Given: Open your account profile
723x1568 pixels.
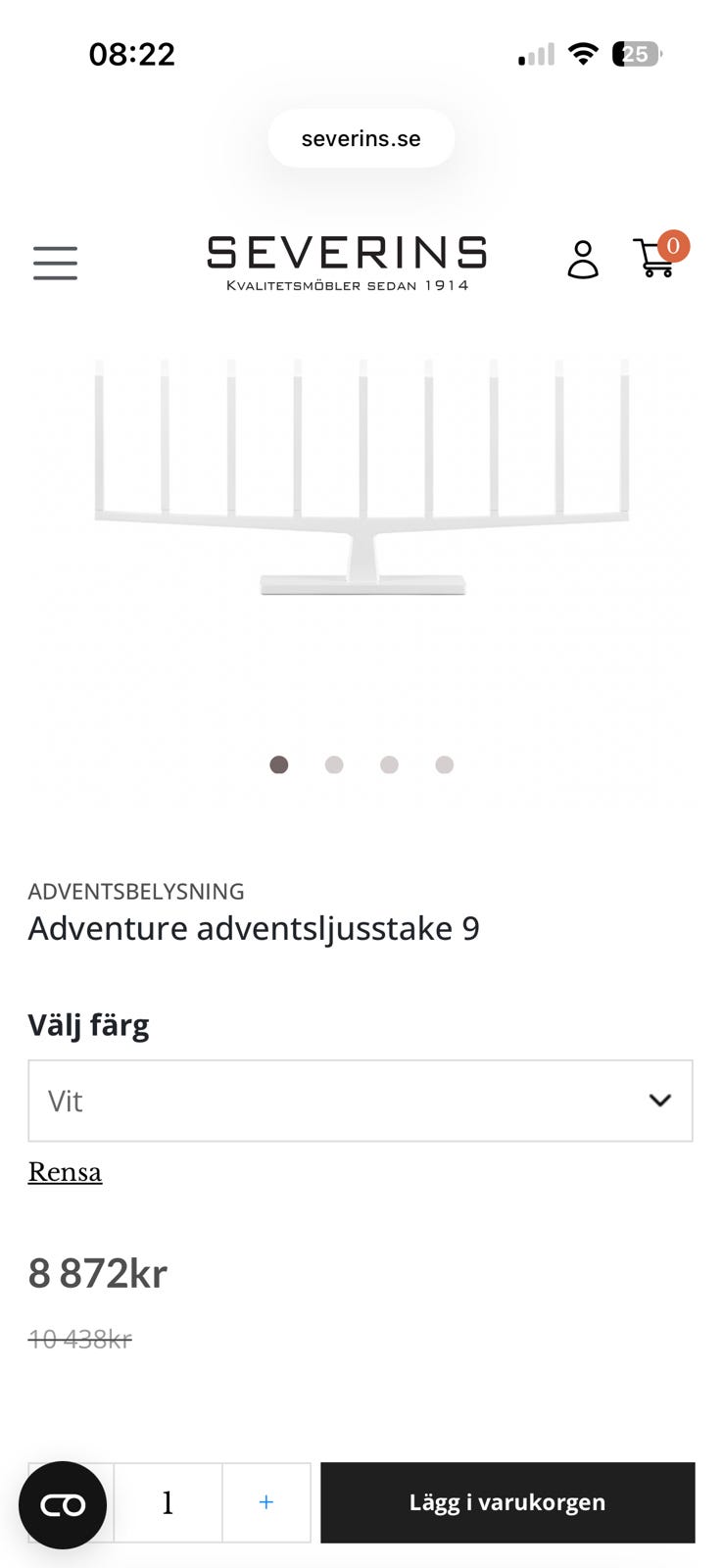Looking at the screenshot, I should point(583,262).
